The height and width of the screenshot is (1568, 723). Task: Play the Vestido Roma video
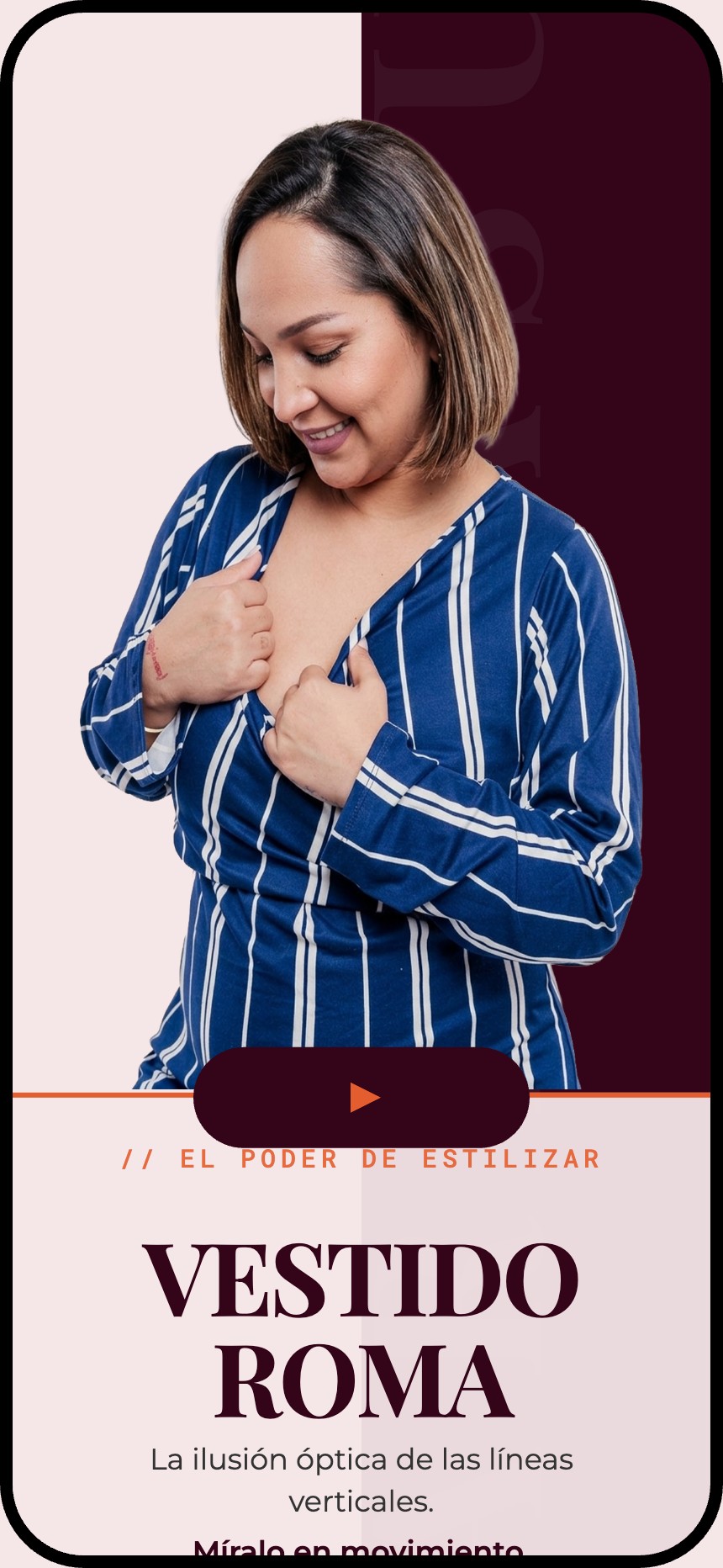(x=362, y=1097)
